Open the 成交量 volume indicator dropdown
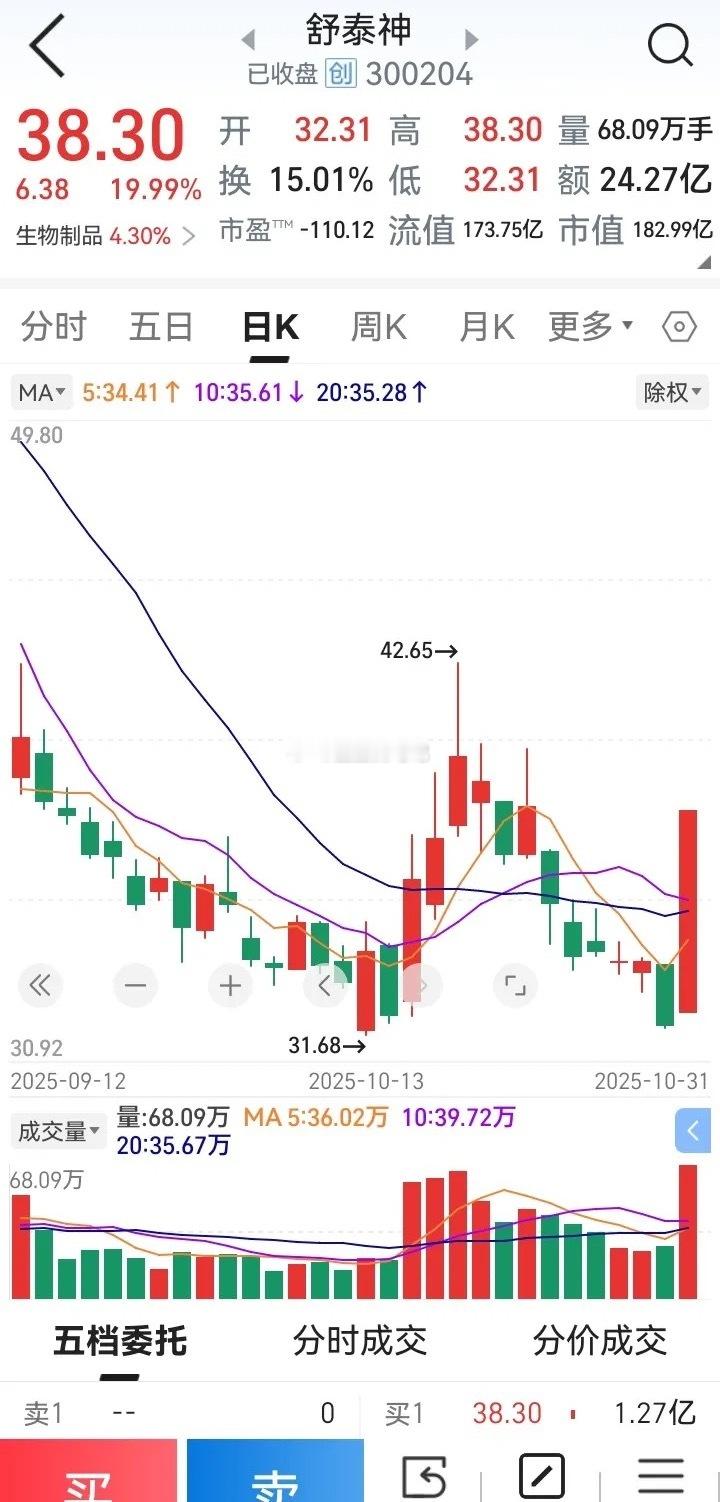 pyautogui.click(x=57, y=1131)
